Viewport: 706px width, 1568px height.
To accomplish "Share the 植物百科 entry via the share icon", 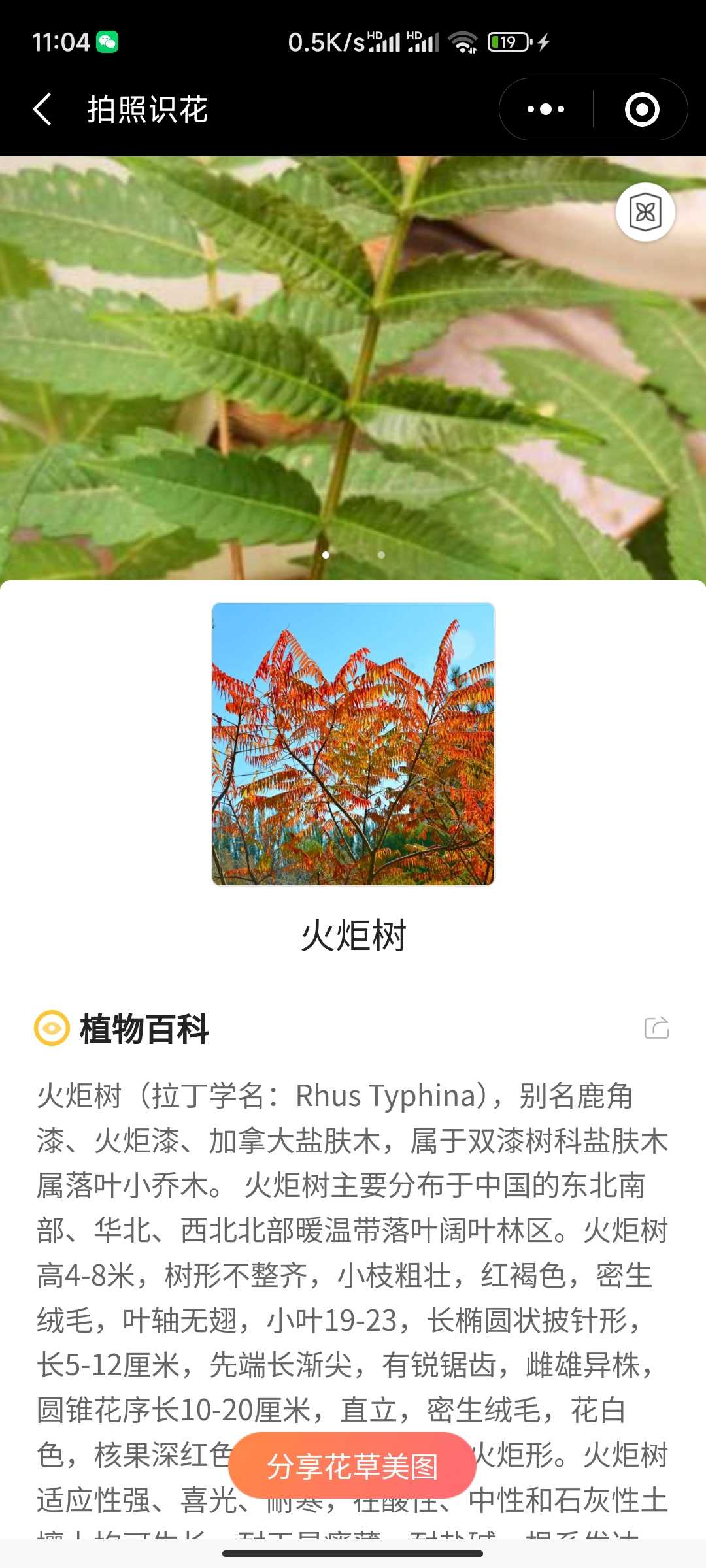I will (656, 1028).
